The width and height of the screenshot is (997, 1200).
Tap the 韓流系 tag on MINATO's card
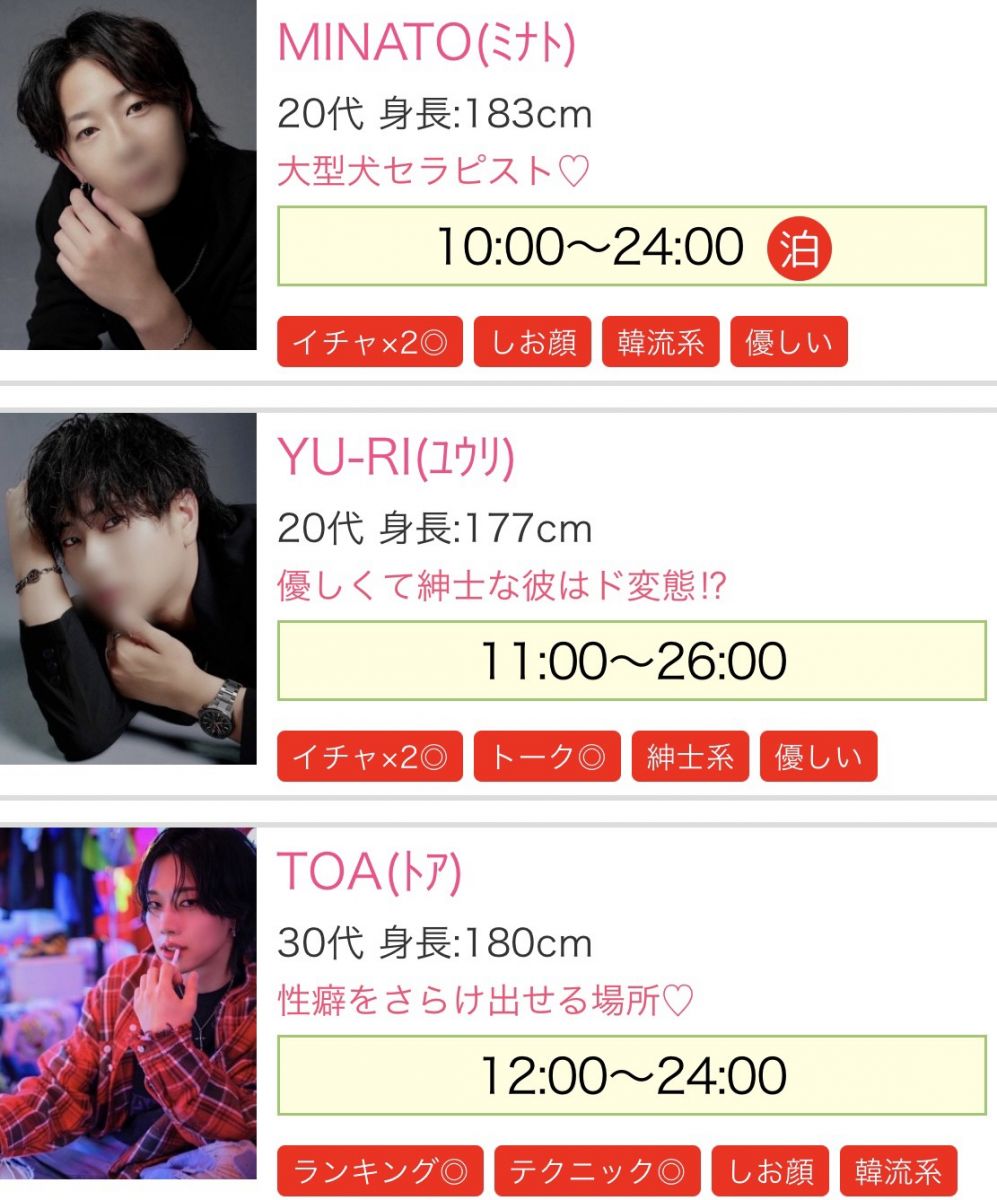(x=660, y=343)
